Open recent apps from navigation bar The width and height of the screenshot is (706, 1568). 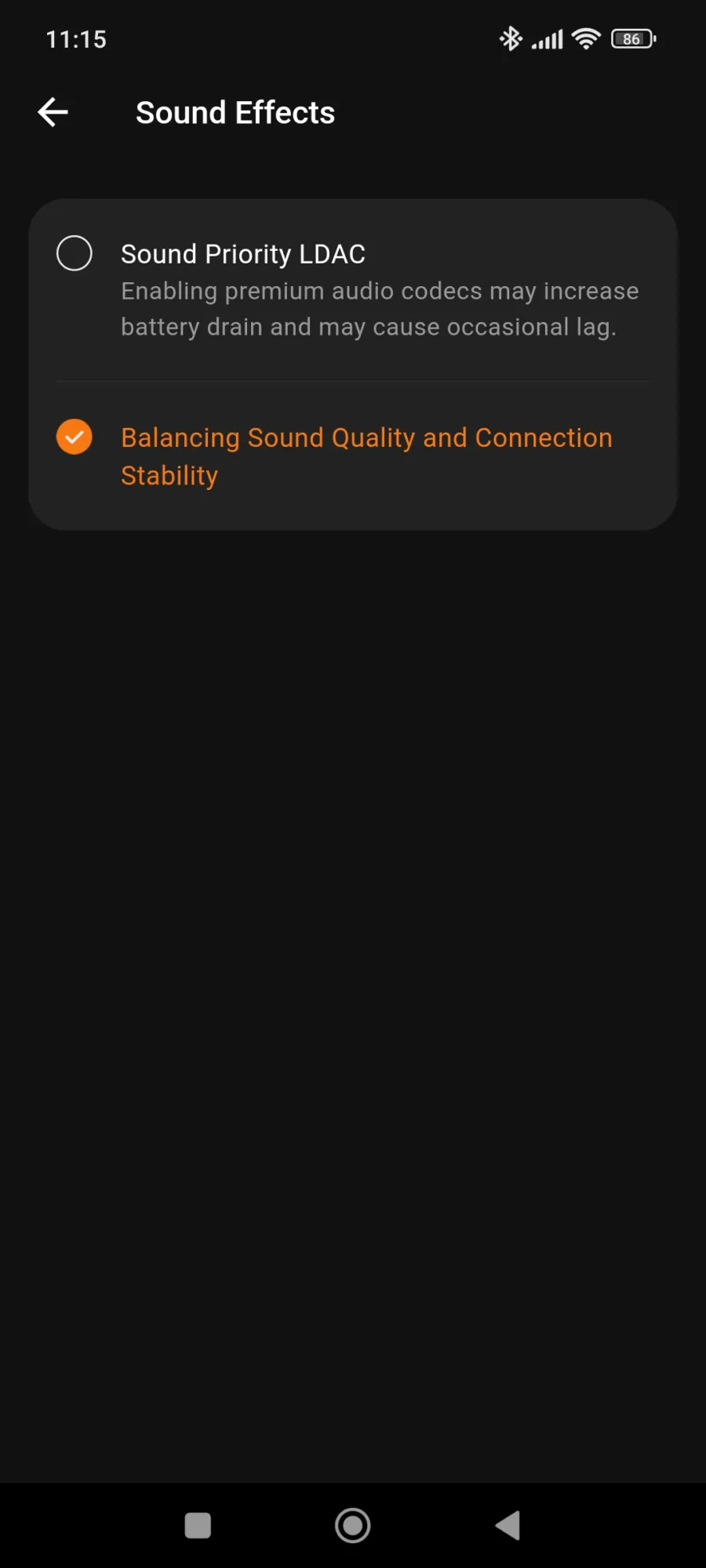198,1526
